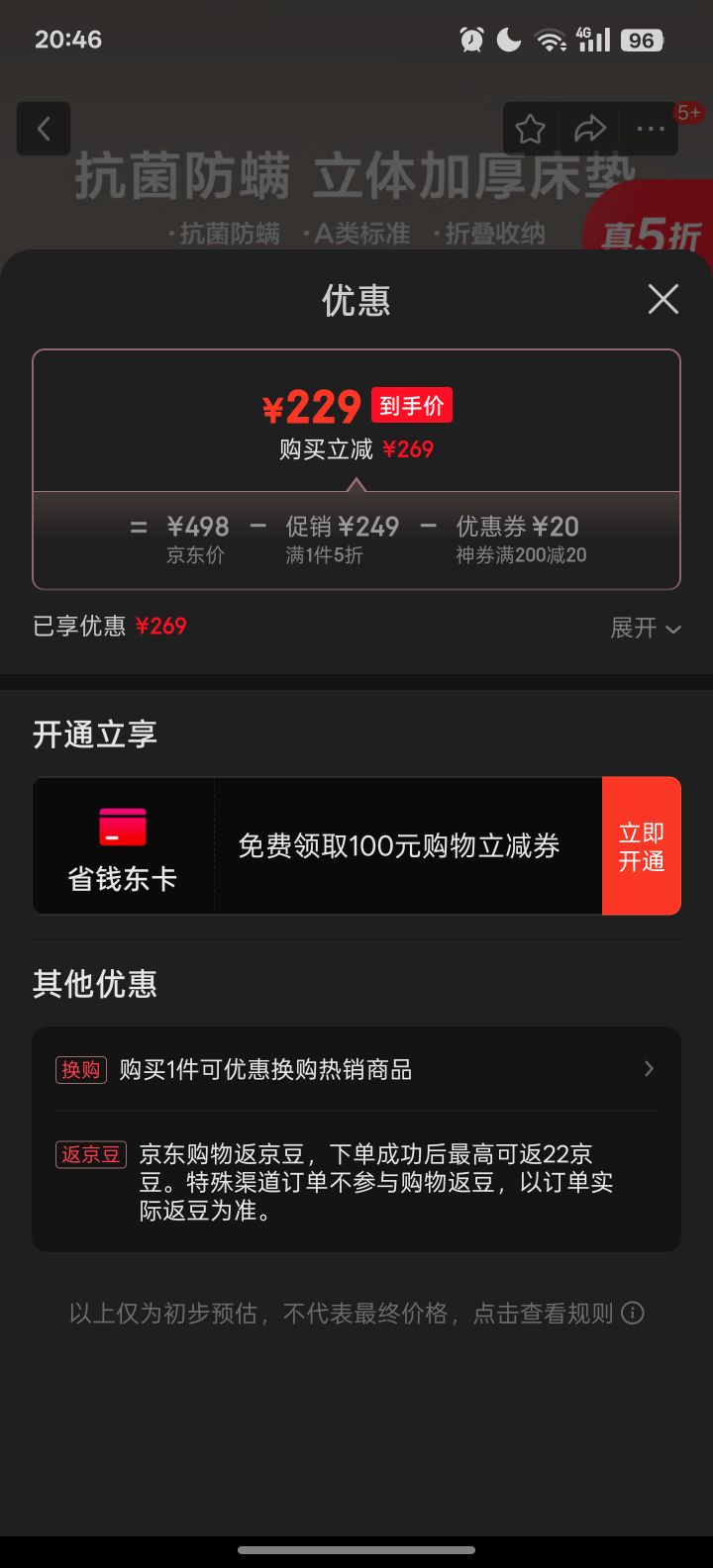The width and height of the screenshot is (713, 1568).
Task: Open 换购 hot-selling products offer
Action: (356, 1069)
